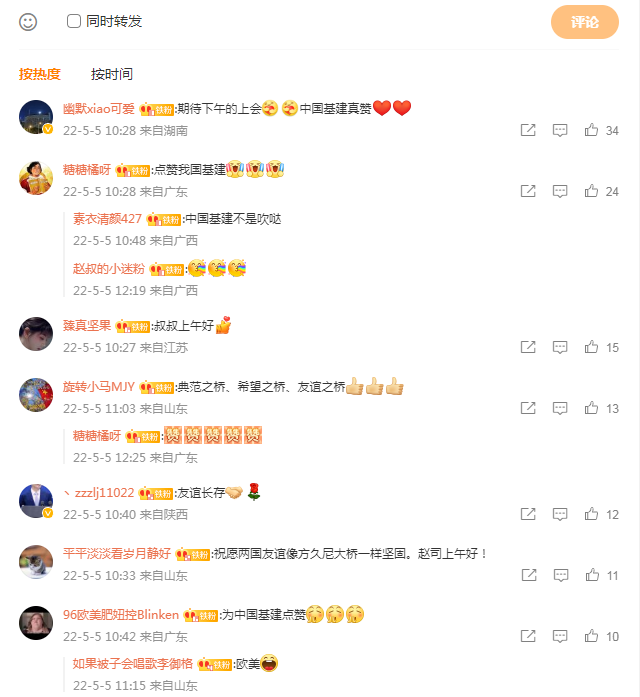Image resolution: width=640 pixels, height=697 pixels.
Task: Like the comment by 臻真坚果
Action: tap(592, 347)
